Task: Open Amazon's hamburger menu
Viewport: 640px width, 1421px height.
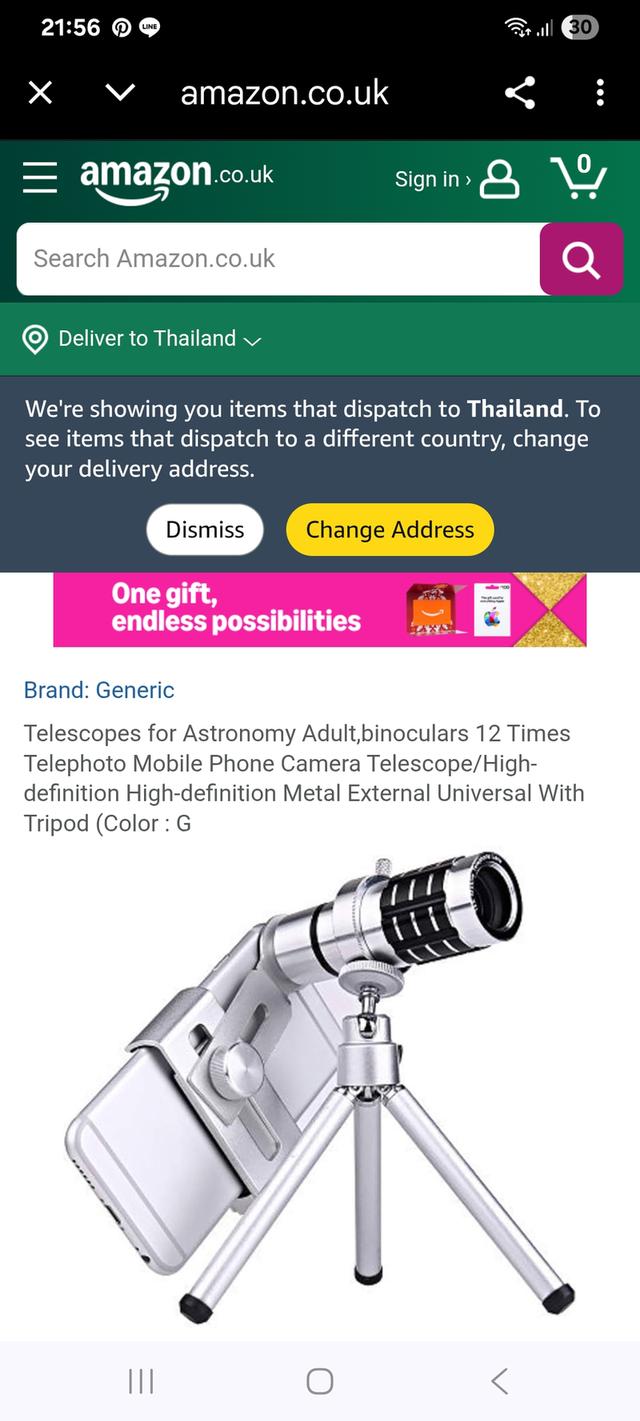Action: (40, 178)
